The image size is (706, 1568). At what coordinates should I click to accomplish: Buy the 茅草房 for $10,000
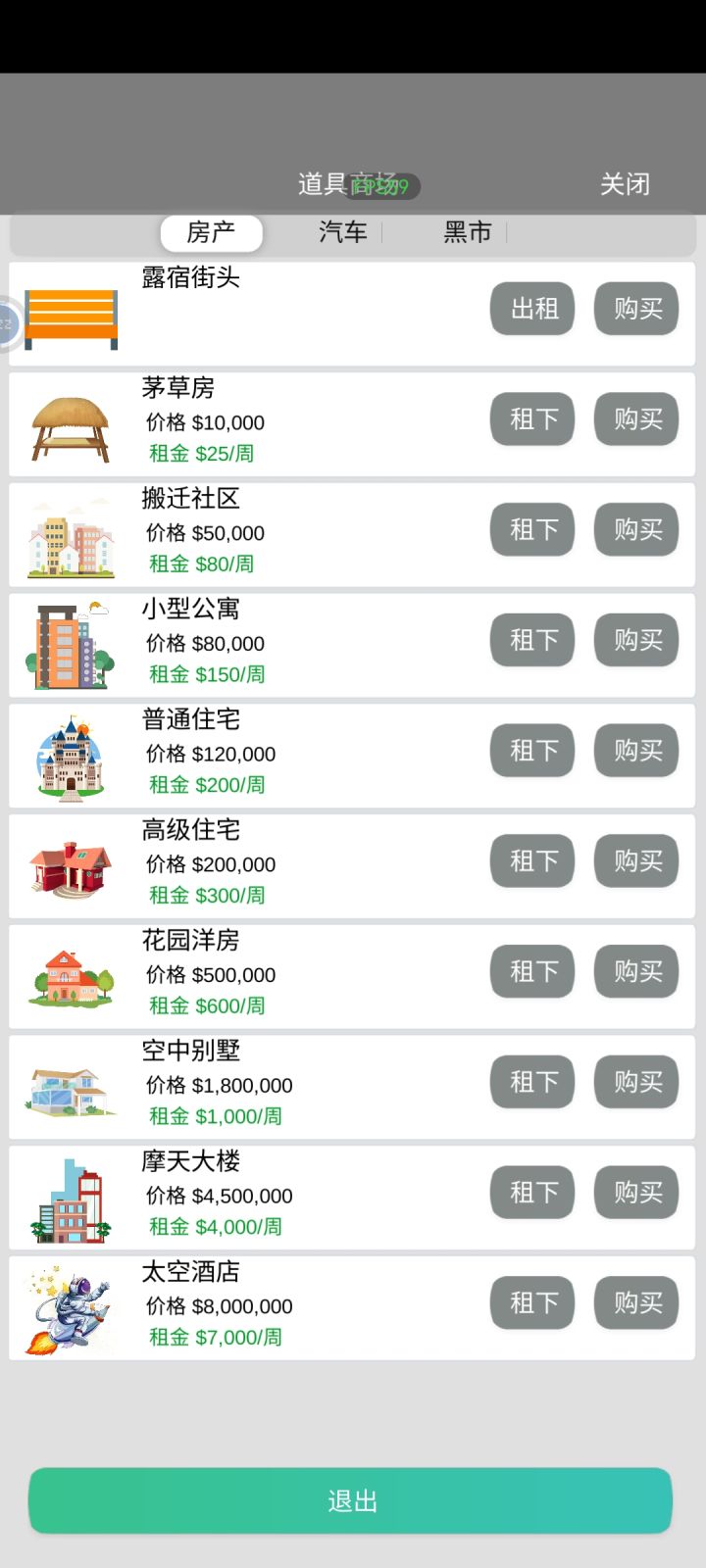636,419
